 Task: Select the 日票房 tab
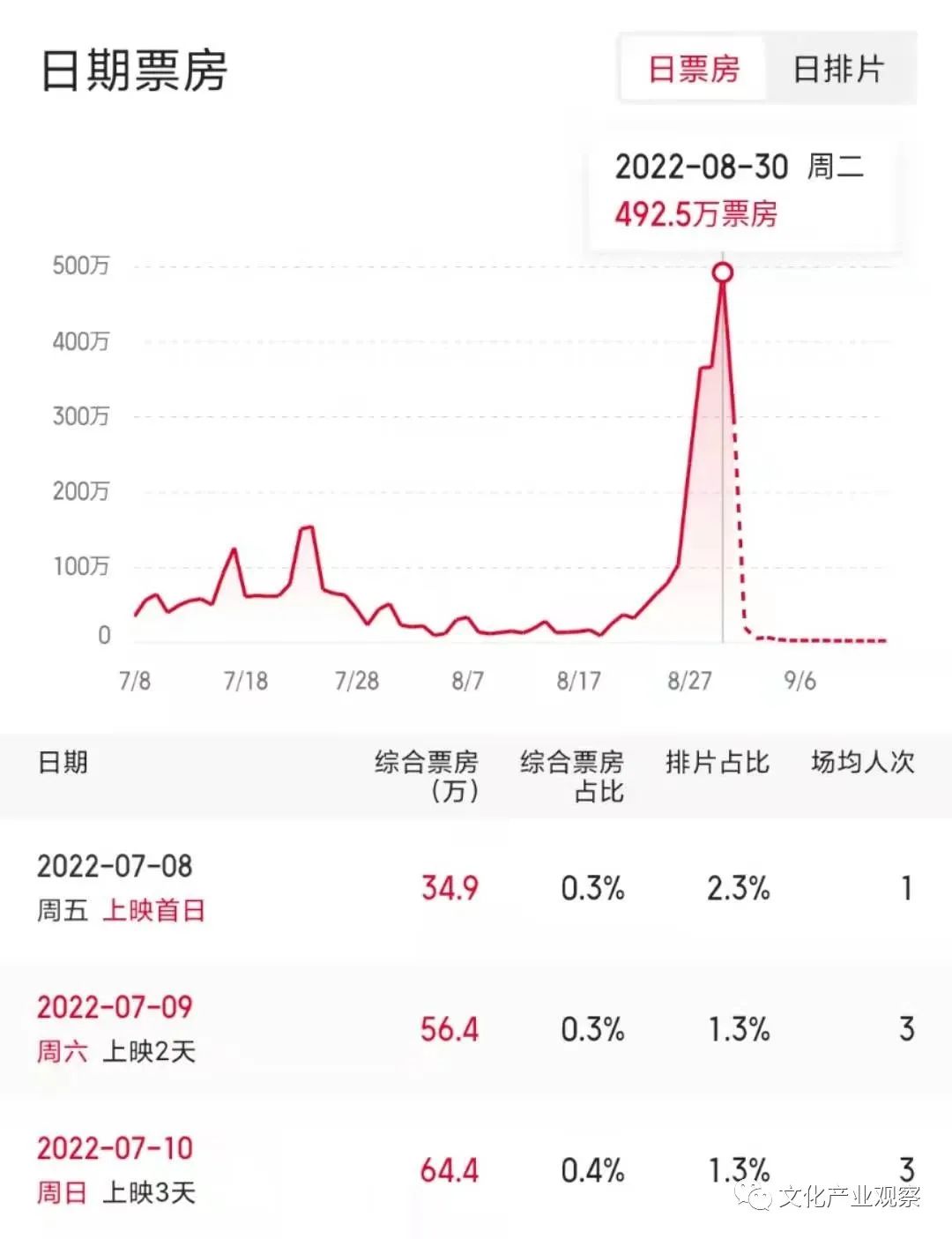point(694,69)
